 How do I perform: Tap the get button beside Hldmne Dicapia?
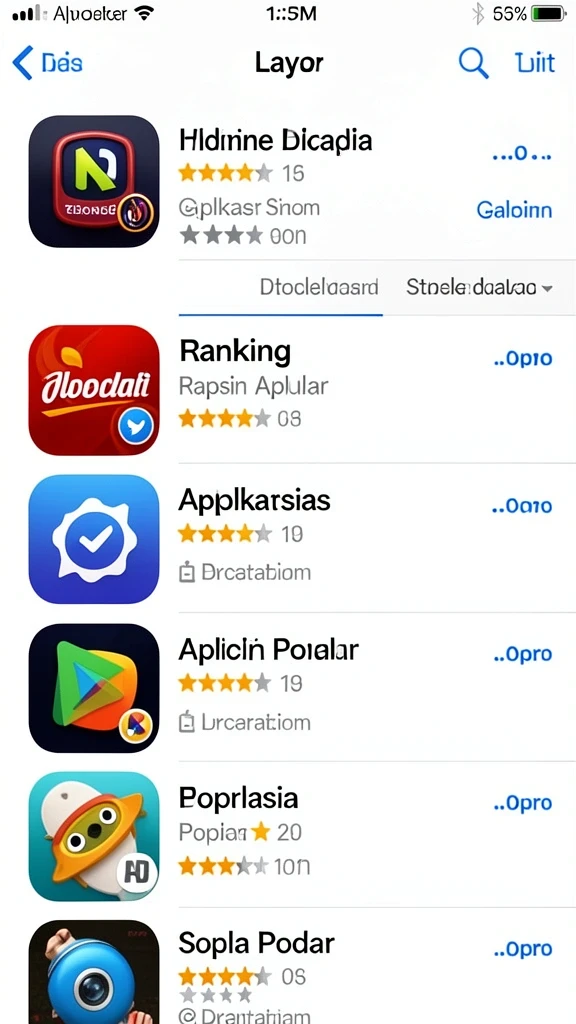click(x=522, y=155)
